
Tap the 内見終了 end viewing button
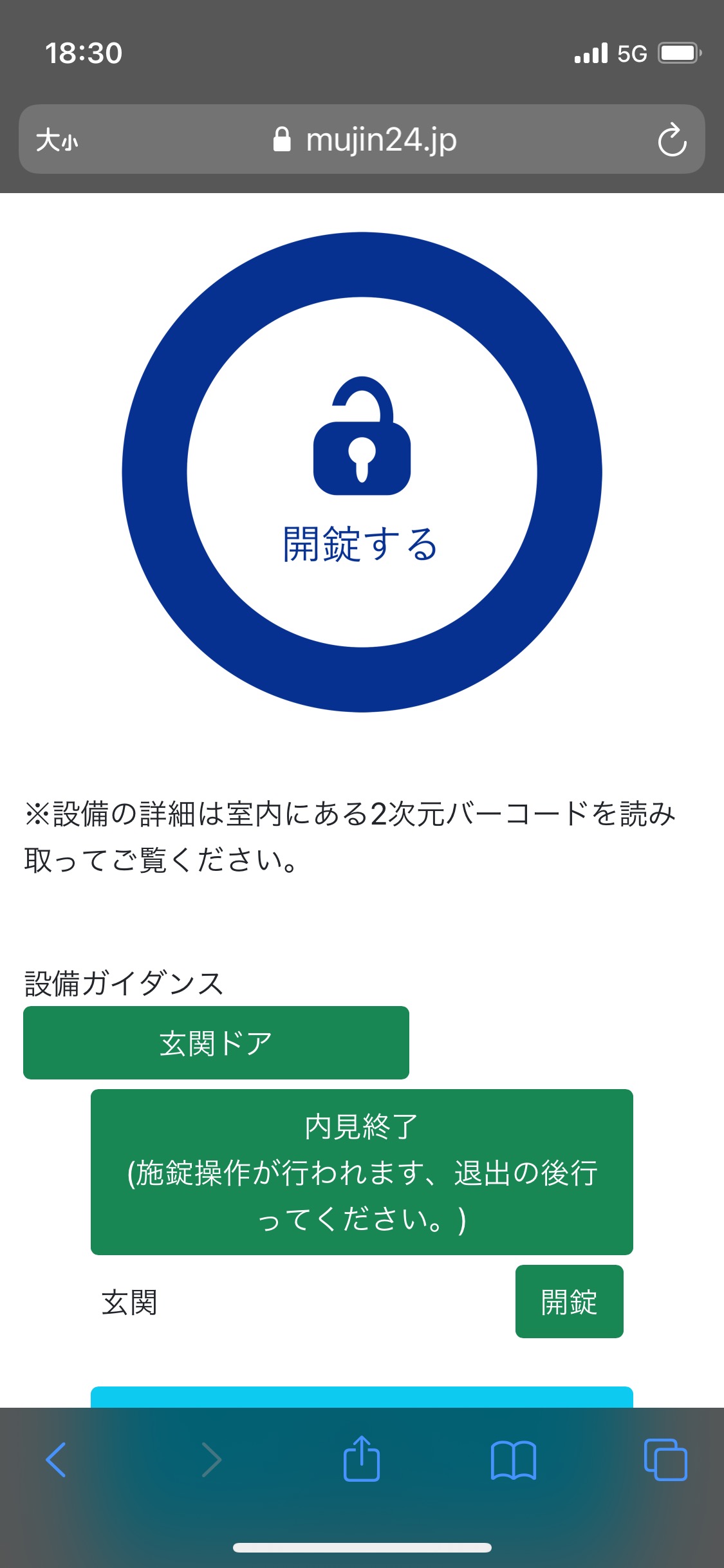(x=362, y=1171)
